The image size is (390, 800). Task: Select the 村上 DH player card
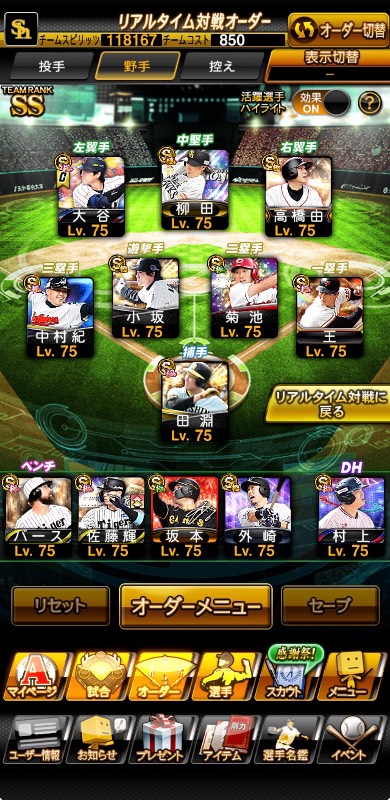351,516
